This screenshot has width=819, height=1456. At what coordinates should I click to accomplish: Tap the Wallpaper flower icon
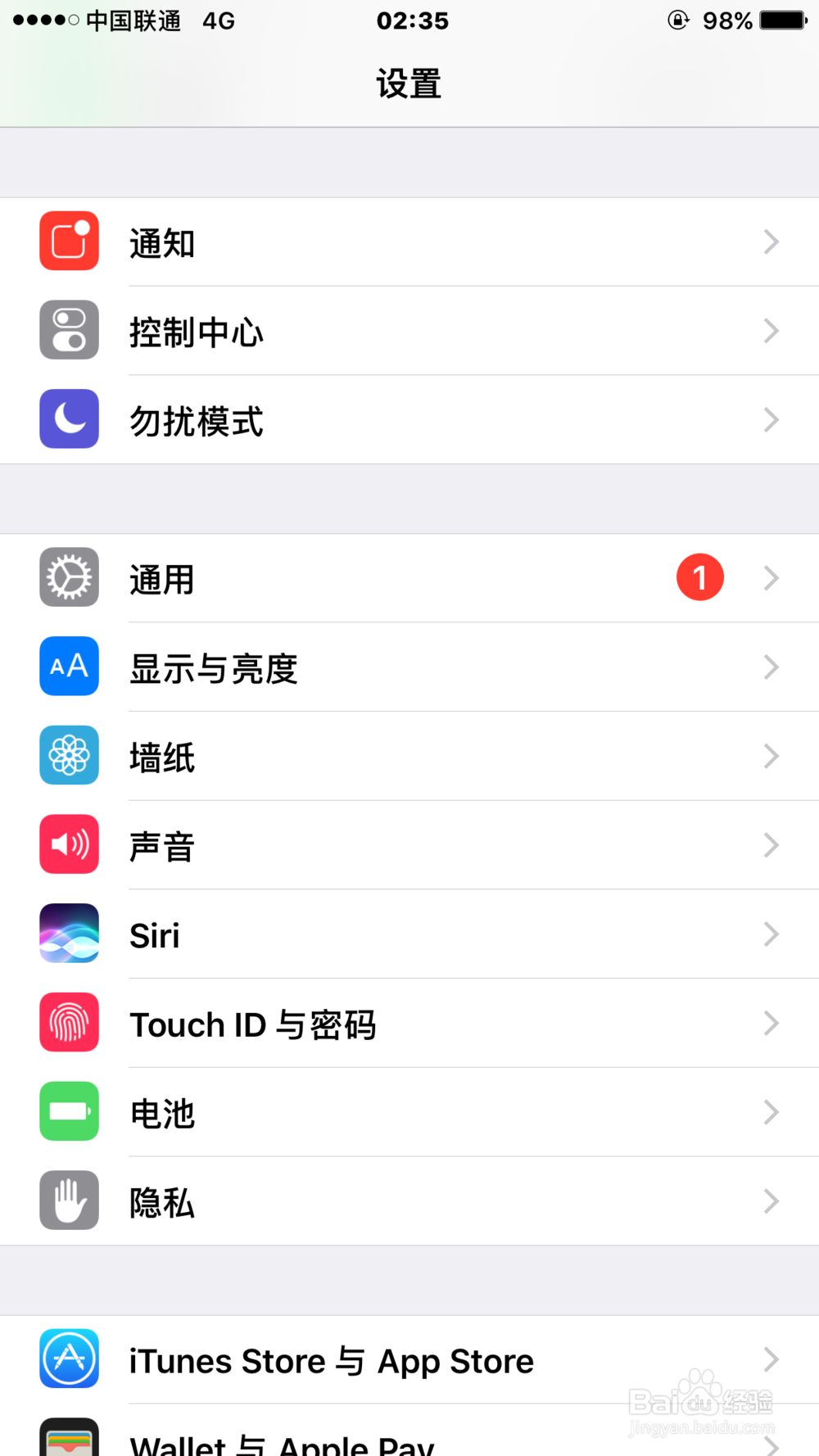(69, 755)
